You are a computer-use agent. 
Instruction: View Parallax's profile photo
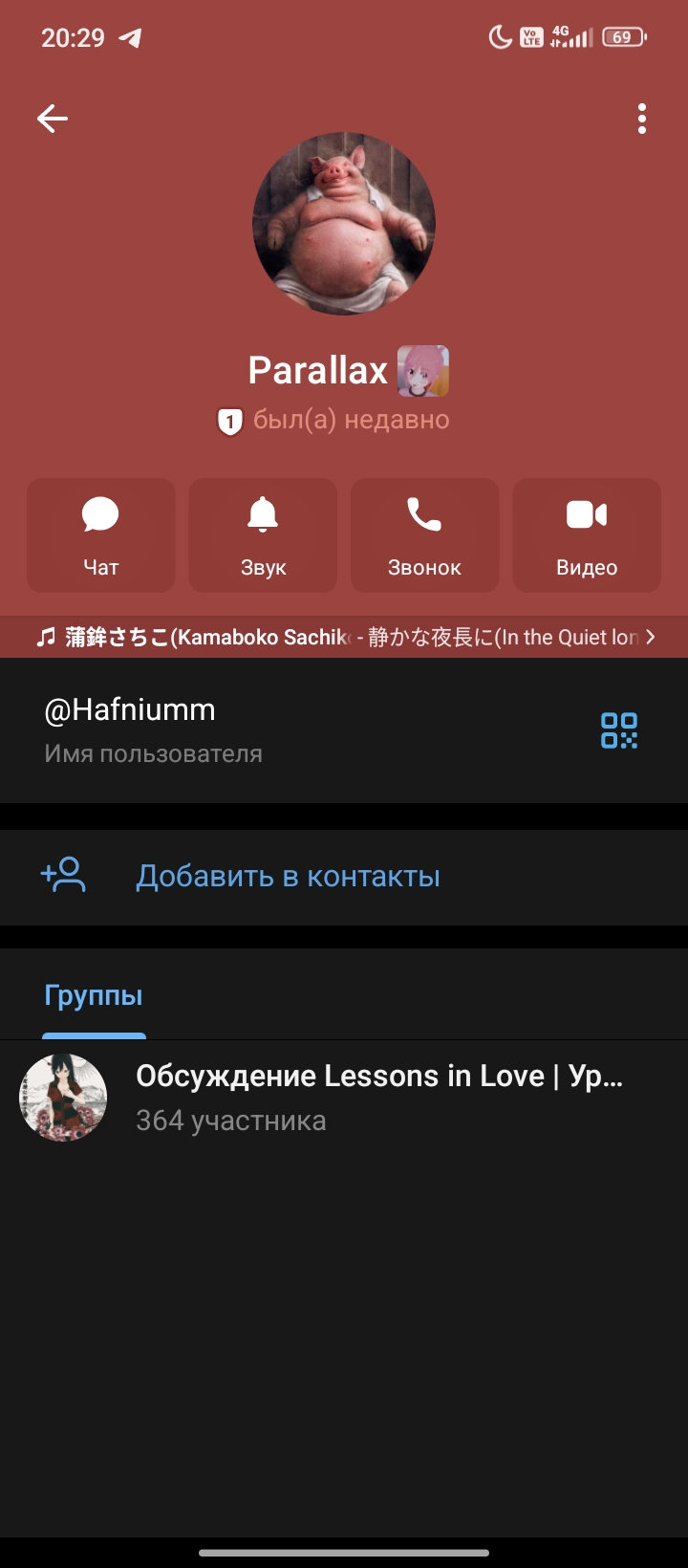[x=344, y=224]
